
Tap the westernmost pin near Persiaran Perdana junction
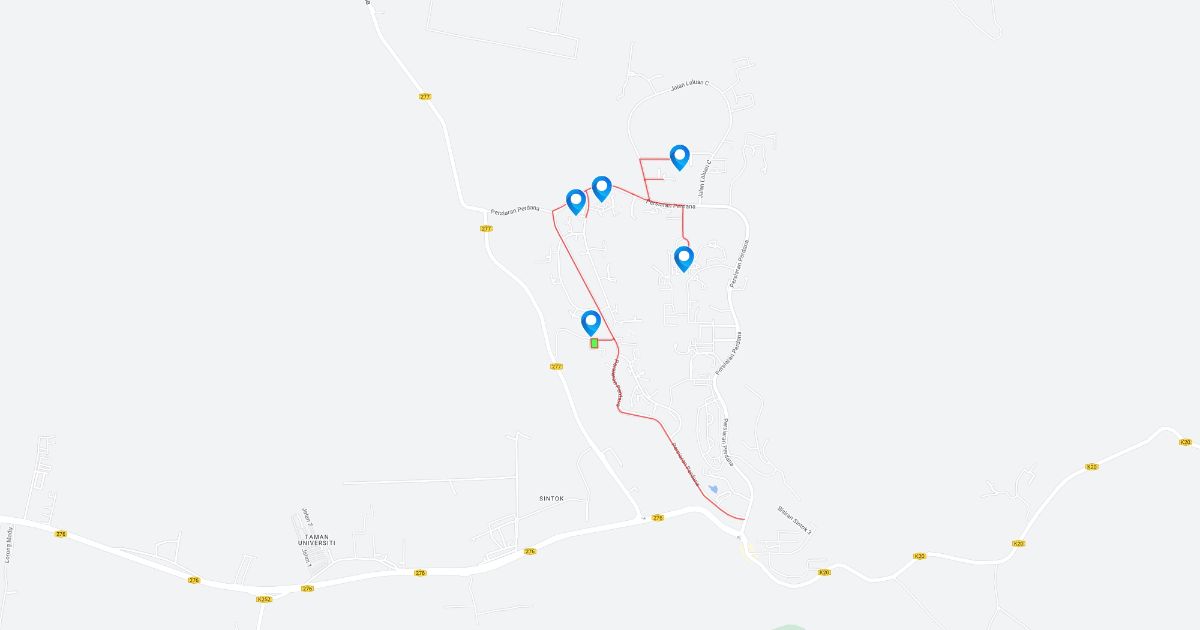click(576, 201)
